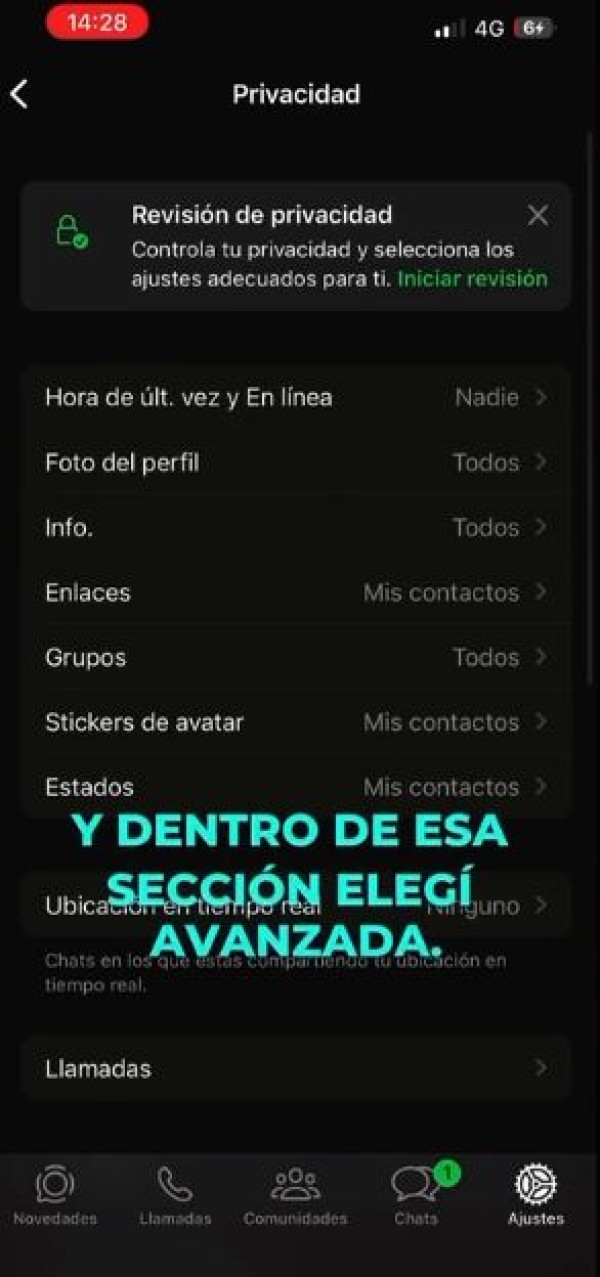Open Ubicación en tiempo real setting
The image size is (600, 1277).
[x=296, y=906]
